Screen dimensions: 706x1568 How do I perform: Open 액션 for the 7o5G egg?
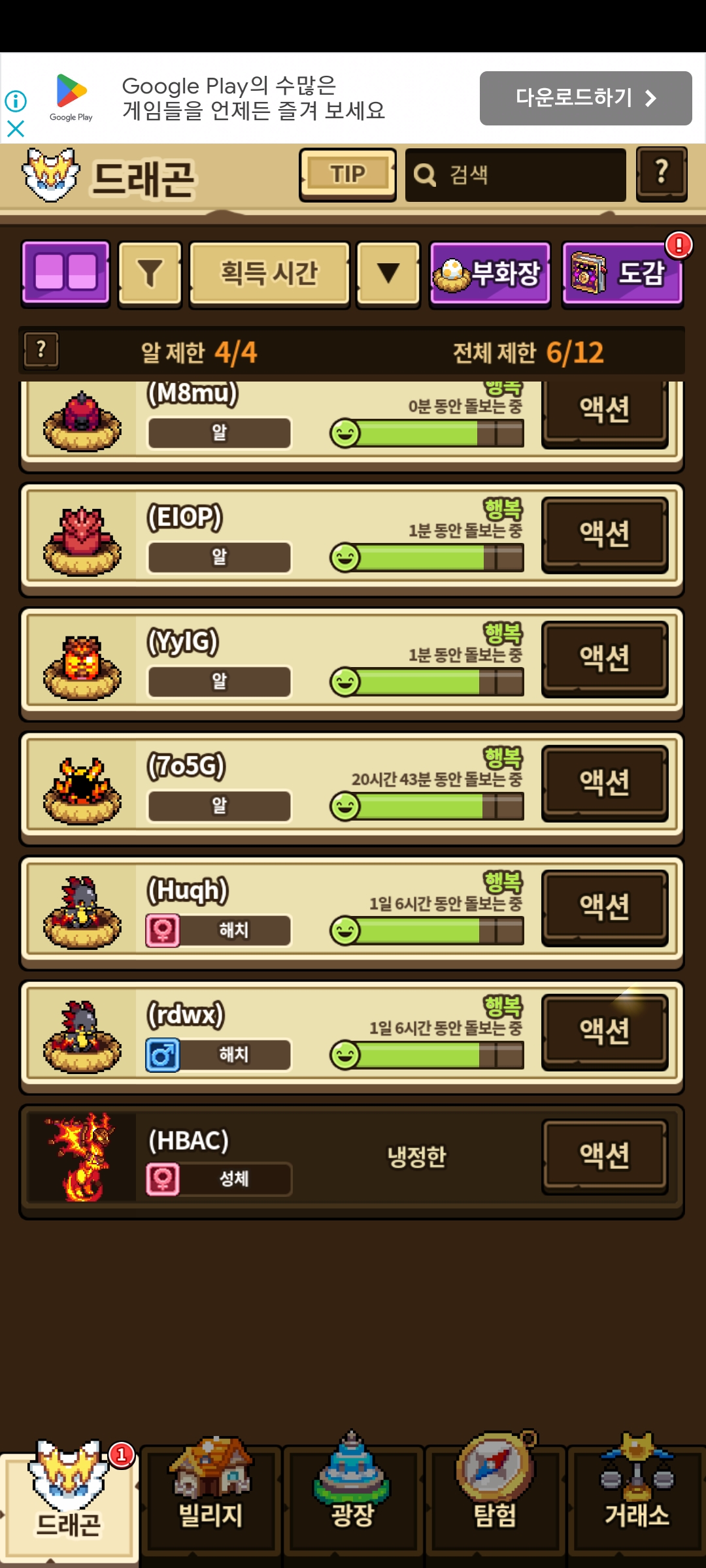[x=605, y=782]
